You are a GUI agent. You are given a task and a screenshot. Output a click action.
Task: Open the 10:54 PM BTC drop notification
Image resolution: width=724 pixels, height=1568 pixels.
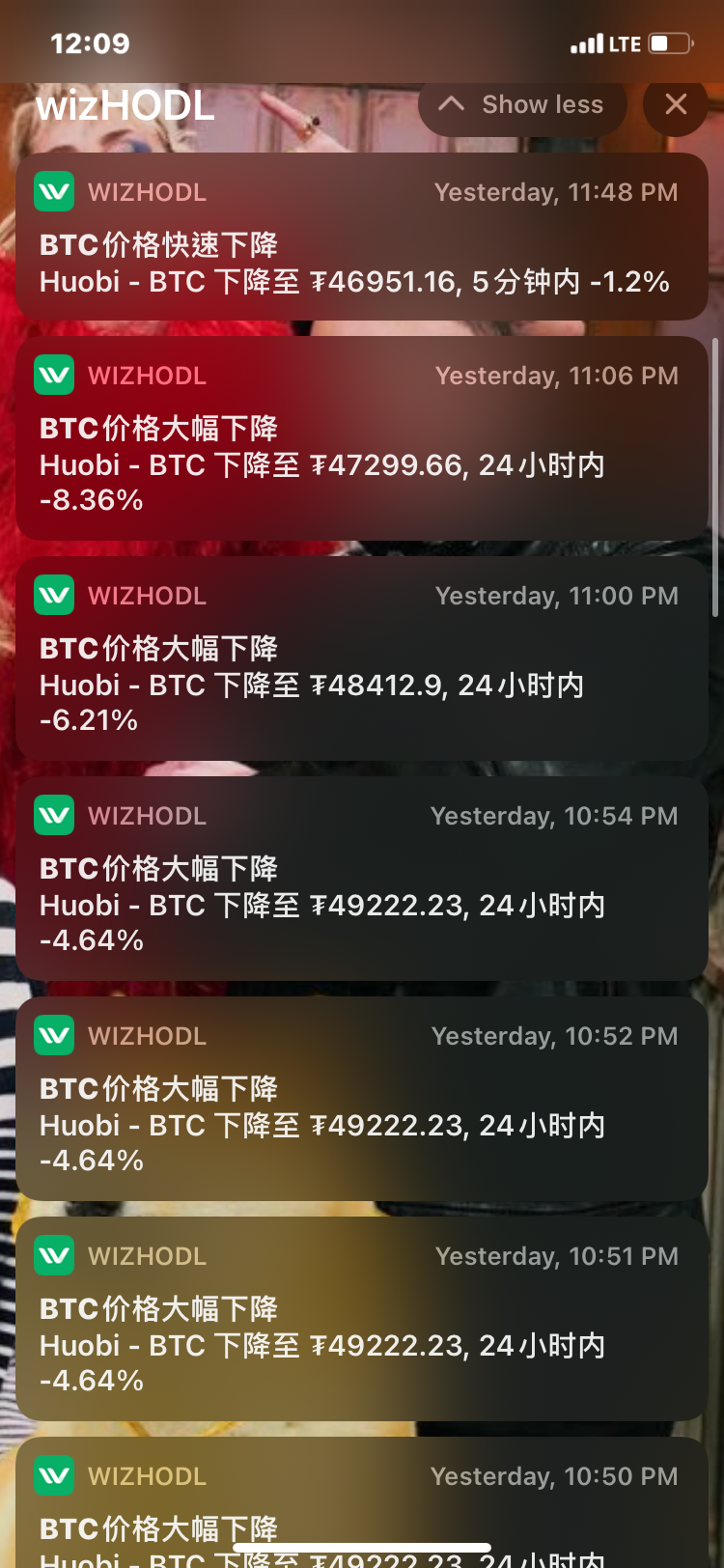pos(362,880)
